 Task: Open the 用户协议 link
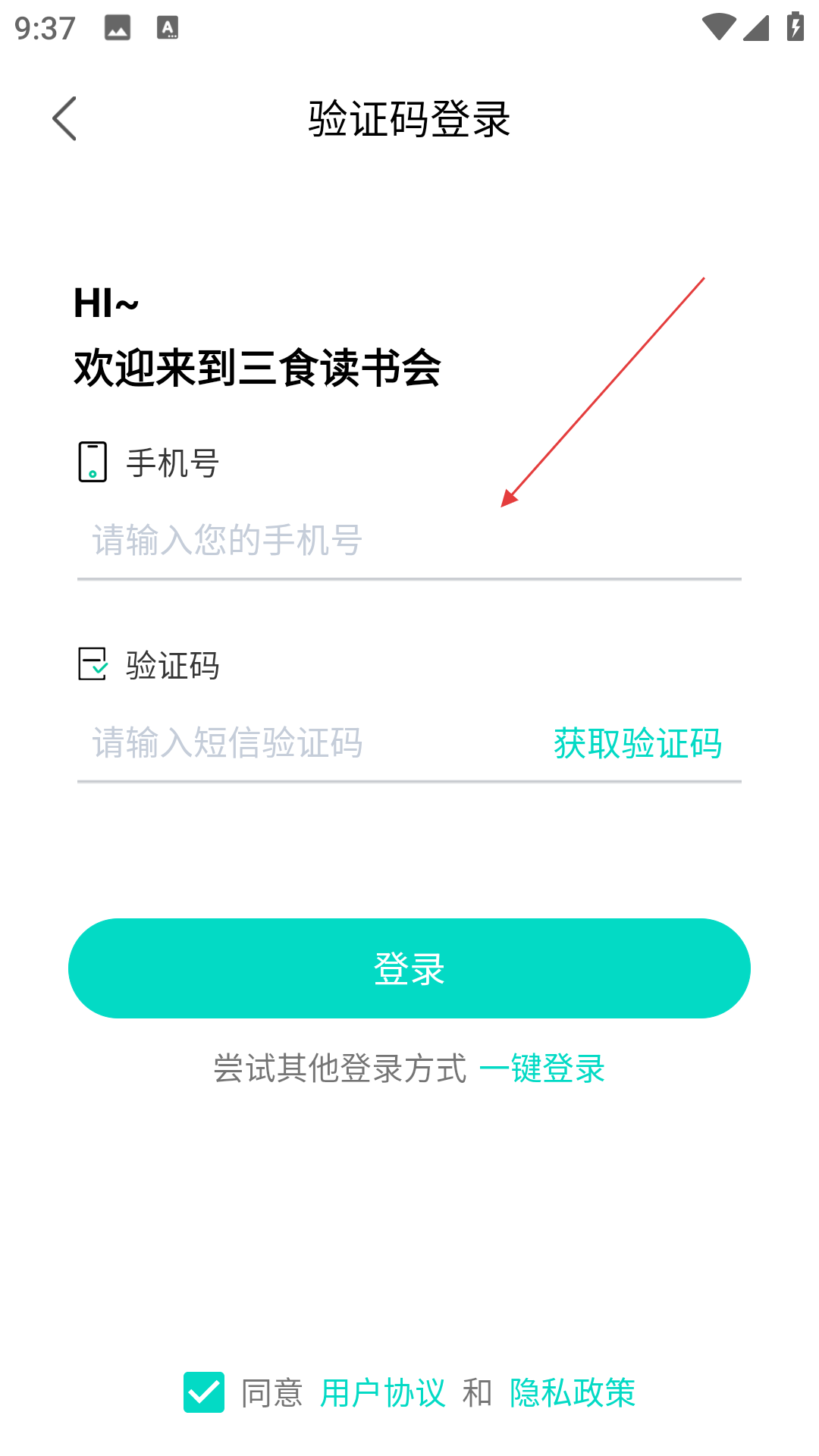[383, 1393]
